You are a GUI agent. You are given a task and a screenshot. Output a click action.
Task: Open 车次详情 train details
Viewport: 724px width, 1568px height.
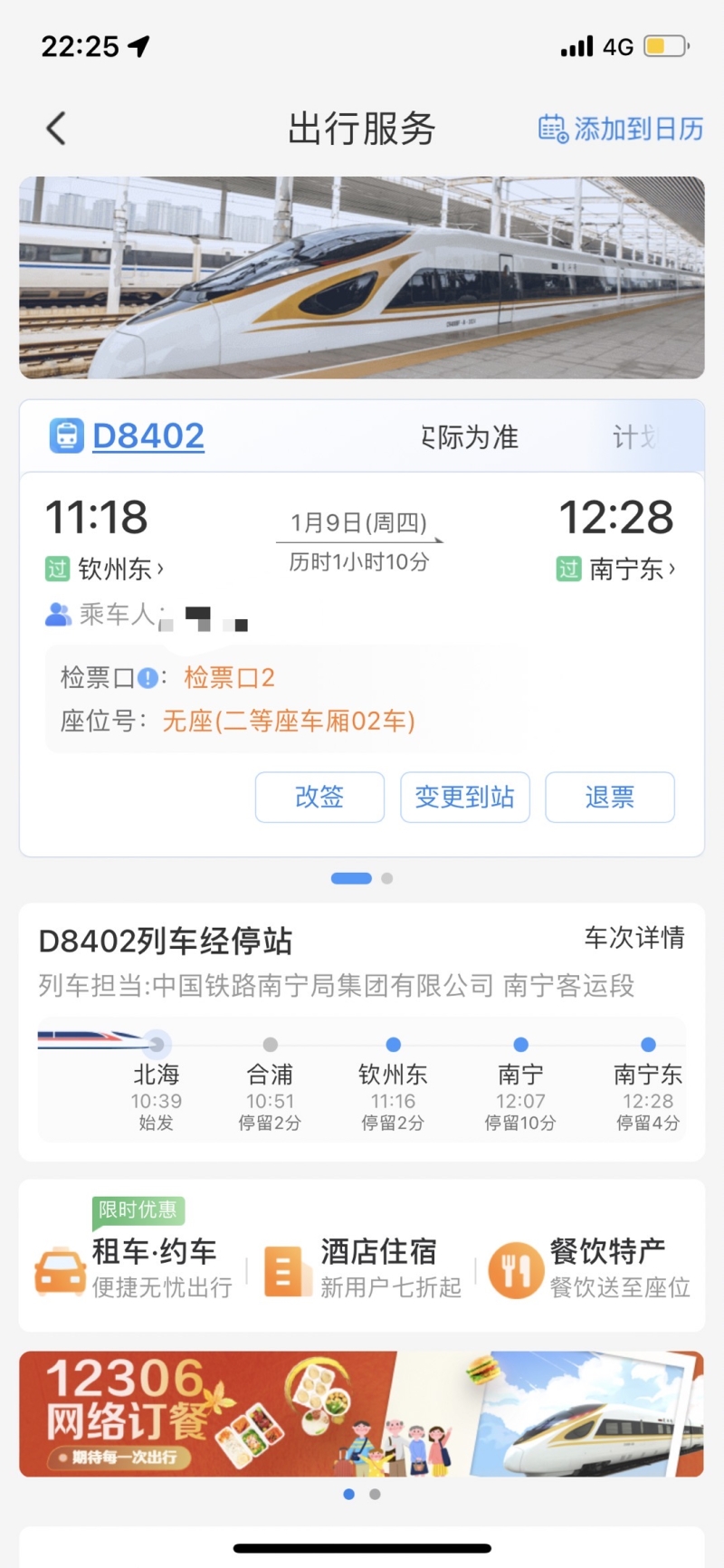[633, 938]
